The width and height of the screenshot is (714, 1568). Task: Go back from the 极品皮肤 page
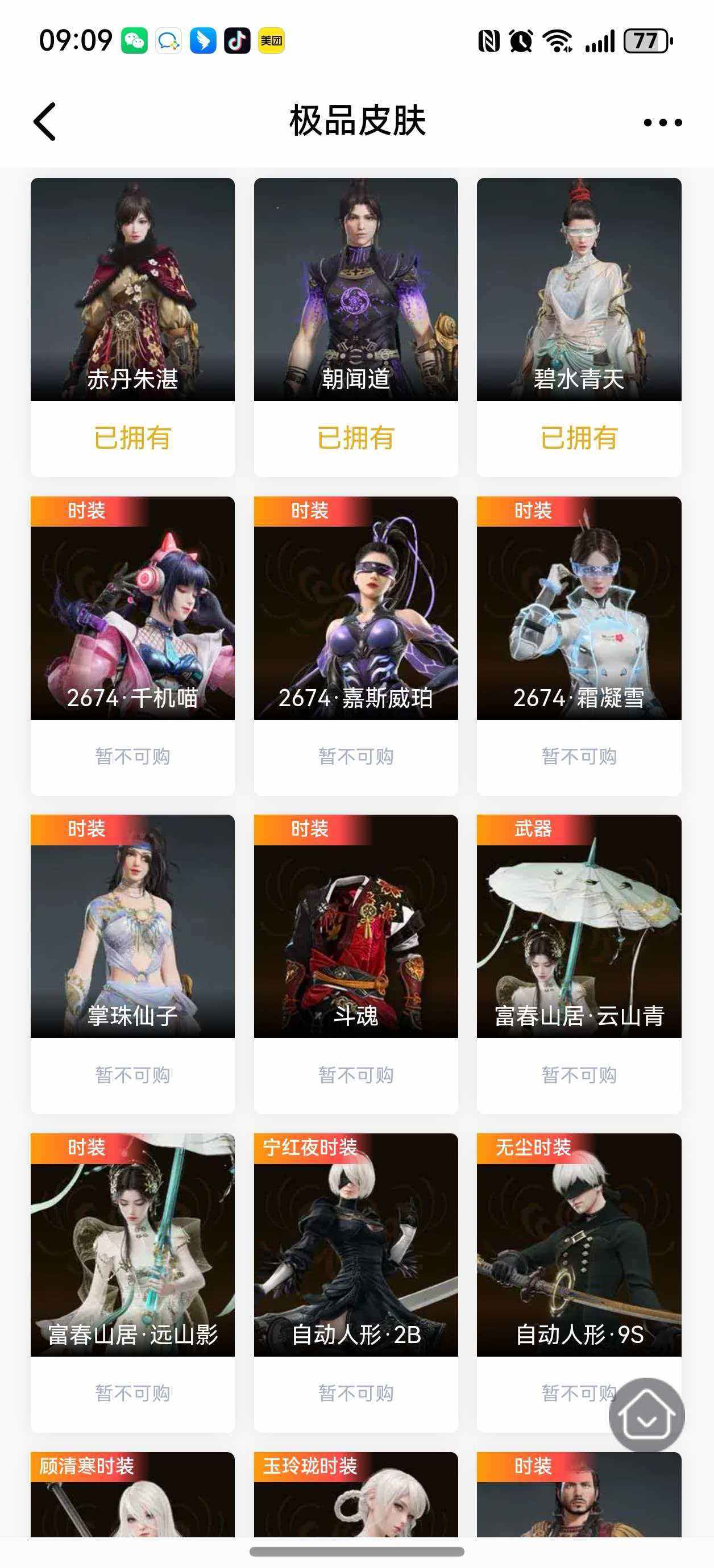tap(44, 122)
